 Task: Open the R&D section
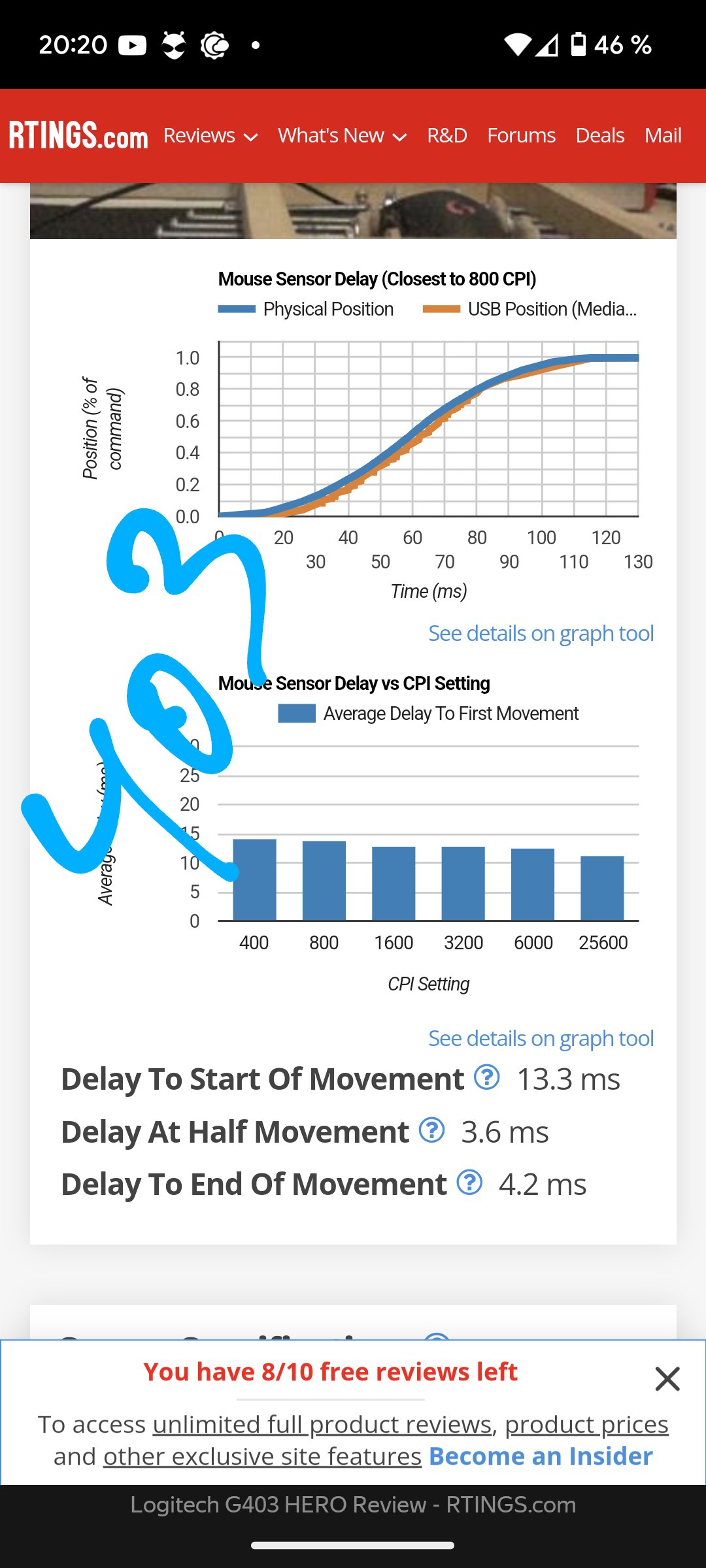[447, 136]
